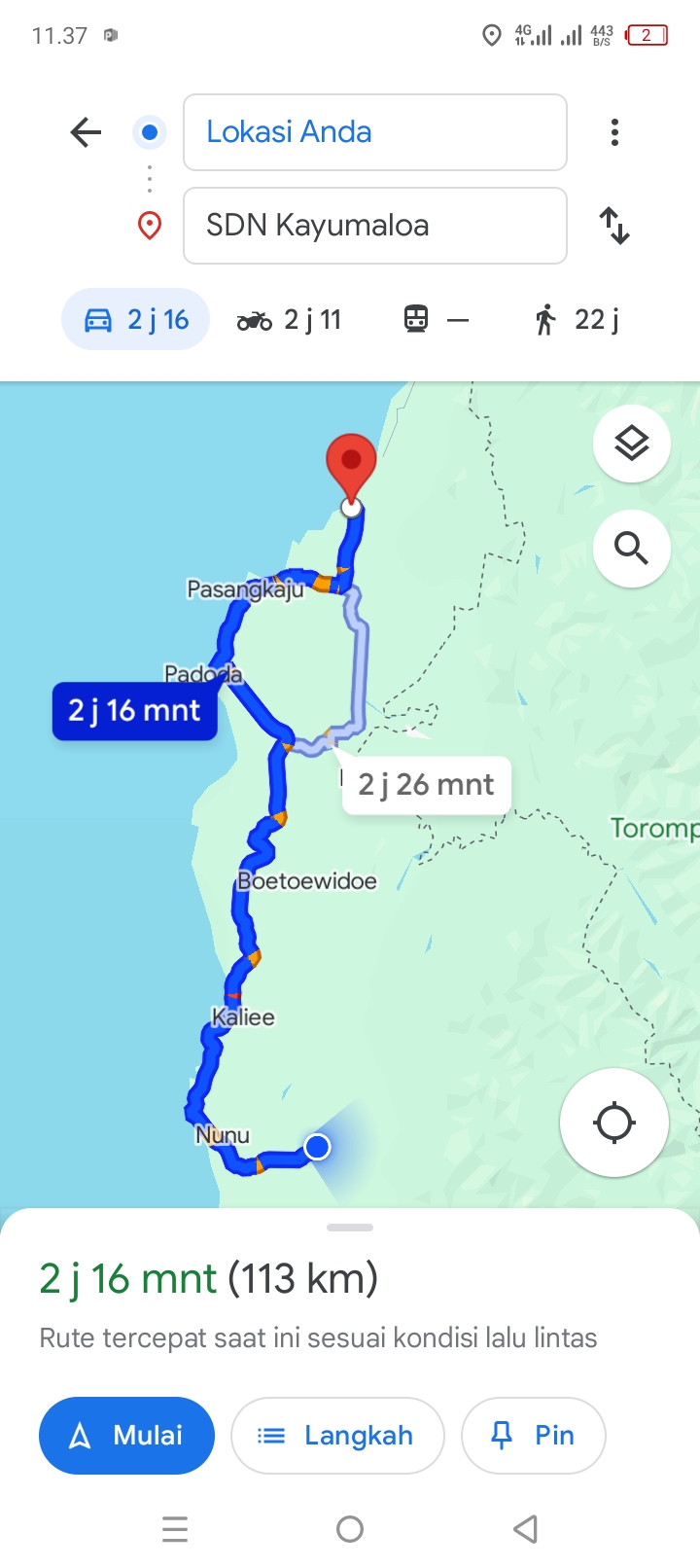Open the map layers button
The image size is (700, 1568).
point(632,444)
